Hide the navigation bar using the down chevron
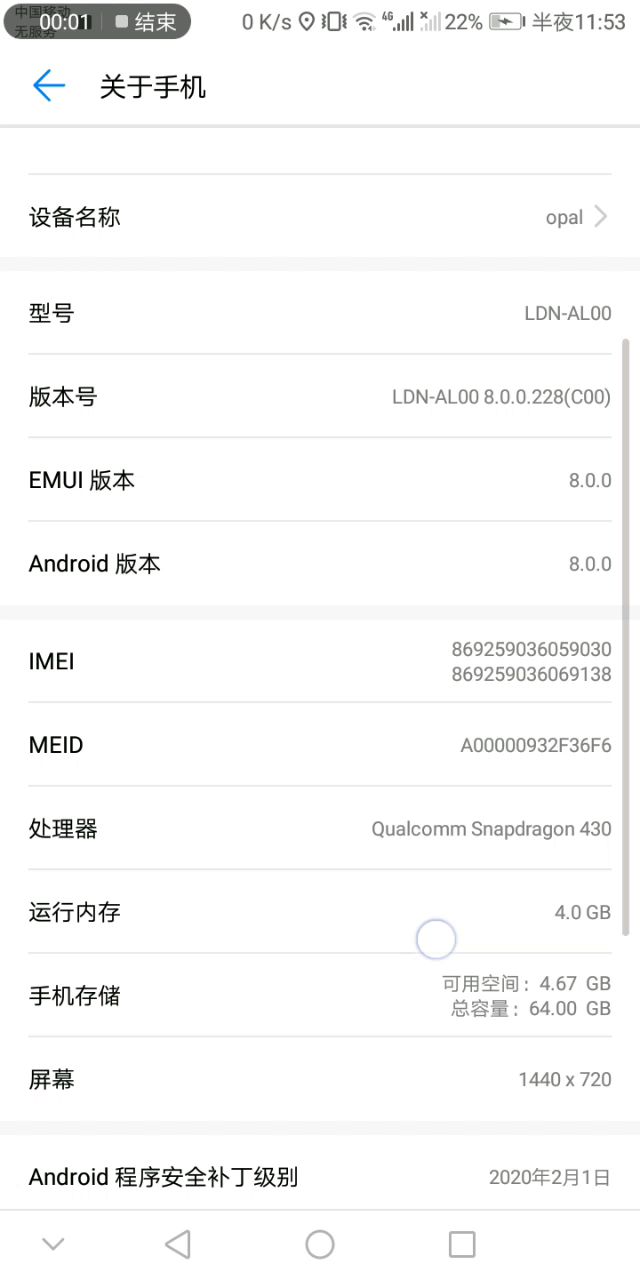 click(x=53, y=1244)
